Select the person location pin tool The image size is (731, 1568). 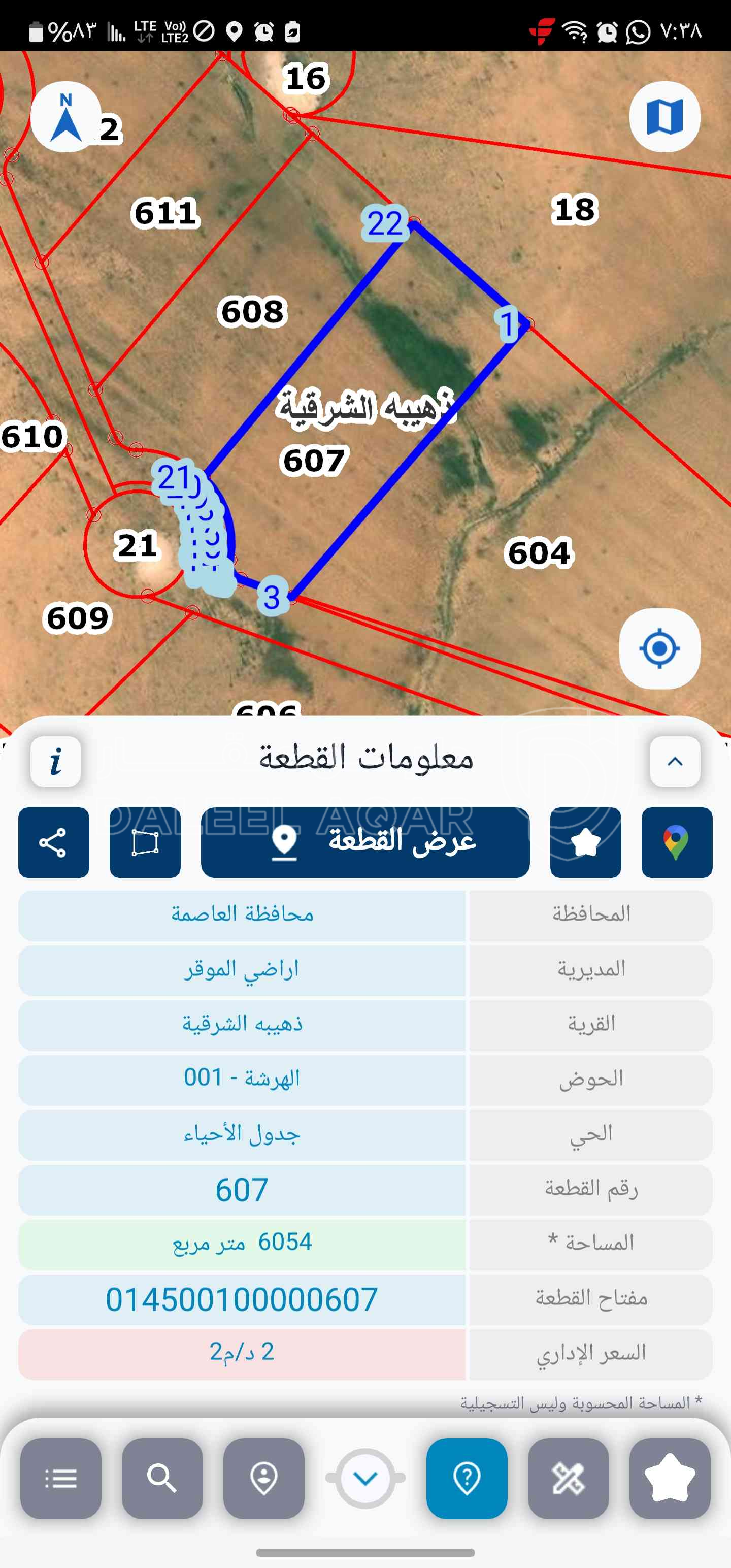tap(263, 1478)
